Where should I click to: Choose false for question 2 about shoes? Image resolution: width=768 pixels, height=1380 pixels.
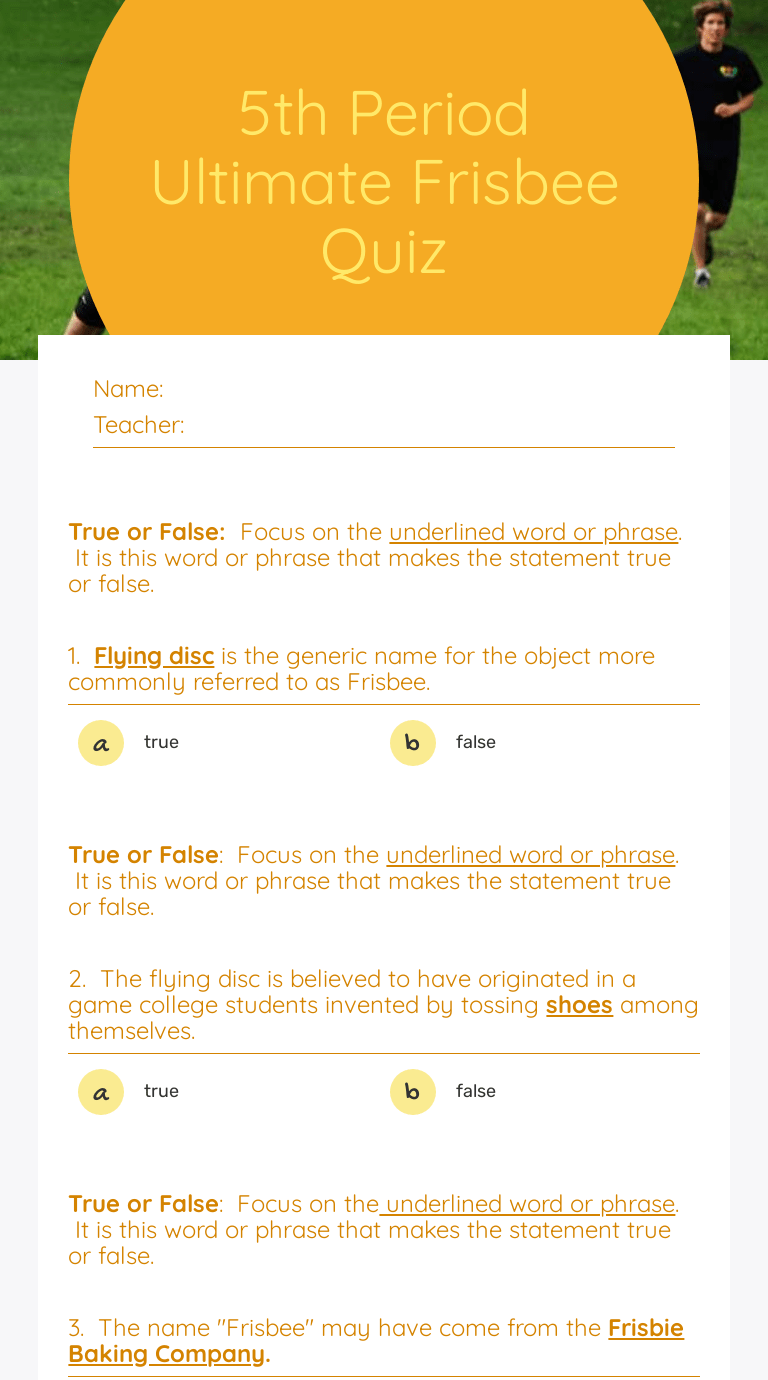click(x=413, y=1092)
